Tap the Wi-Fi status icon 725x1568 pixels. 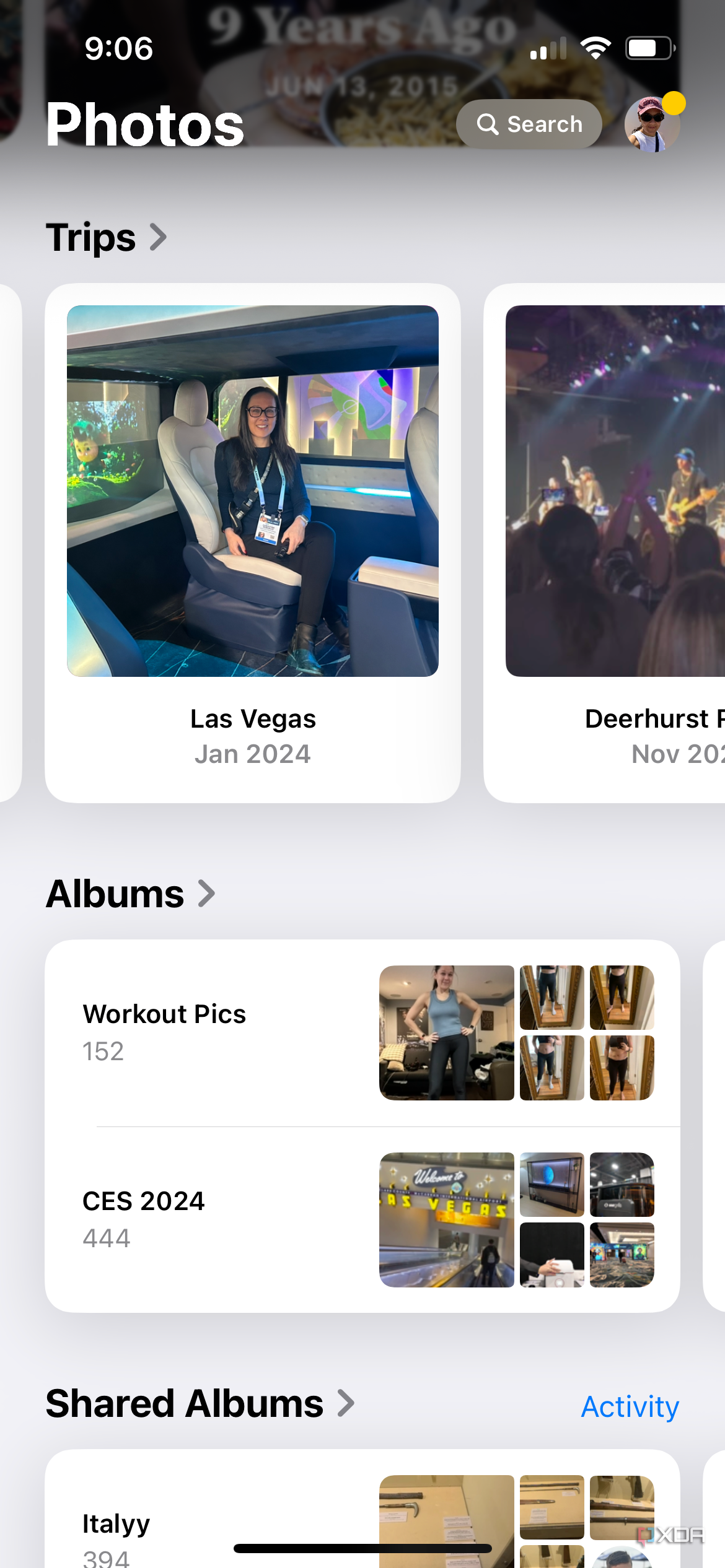[x=595, y=47]
